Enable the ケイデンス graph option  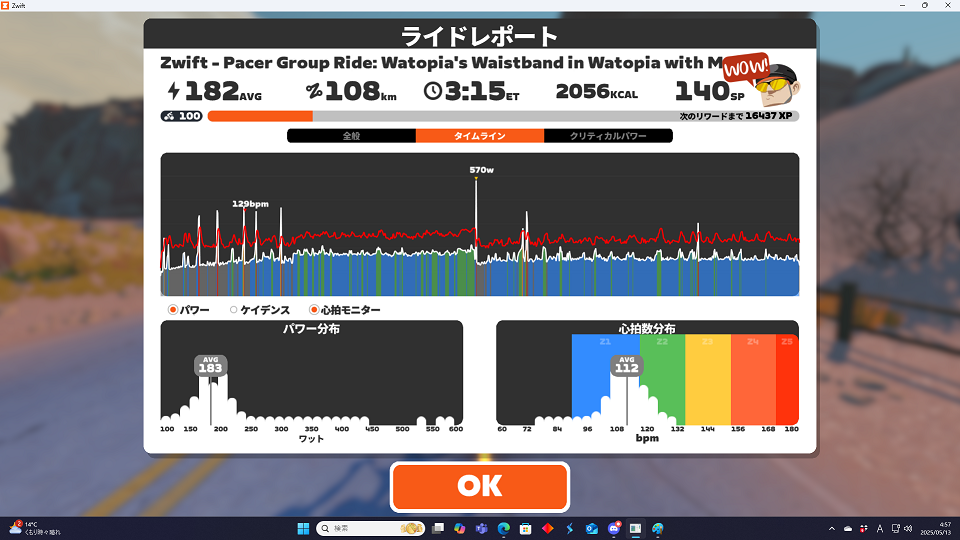tap(234, 310)
